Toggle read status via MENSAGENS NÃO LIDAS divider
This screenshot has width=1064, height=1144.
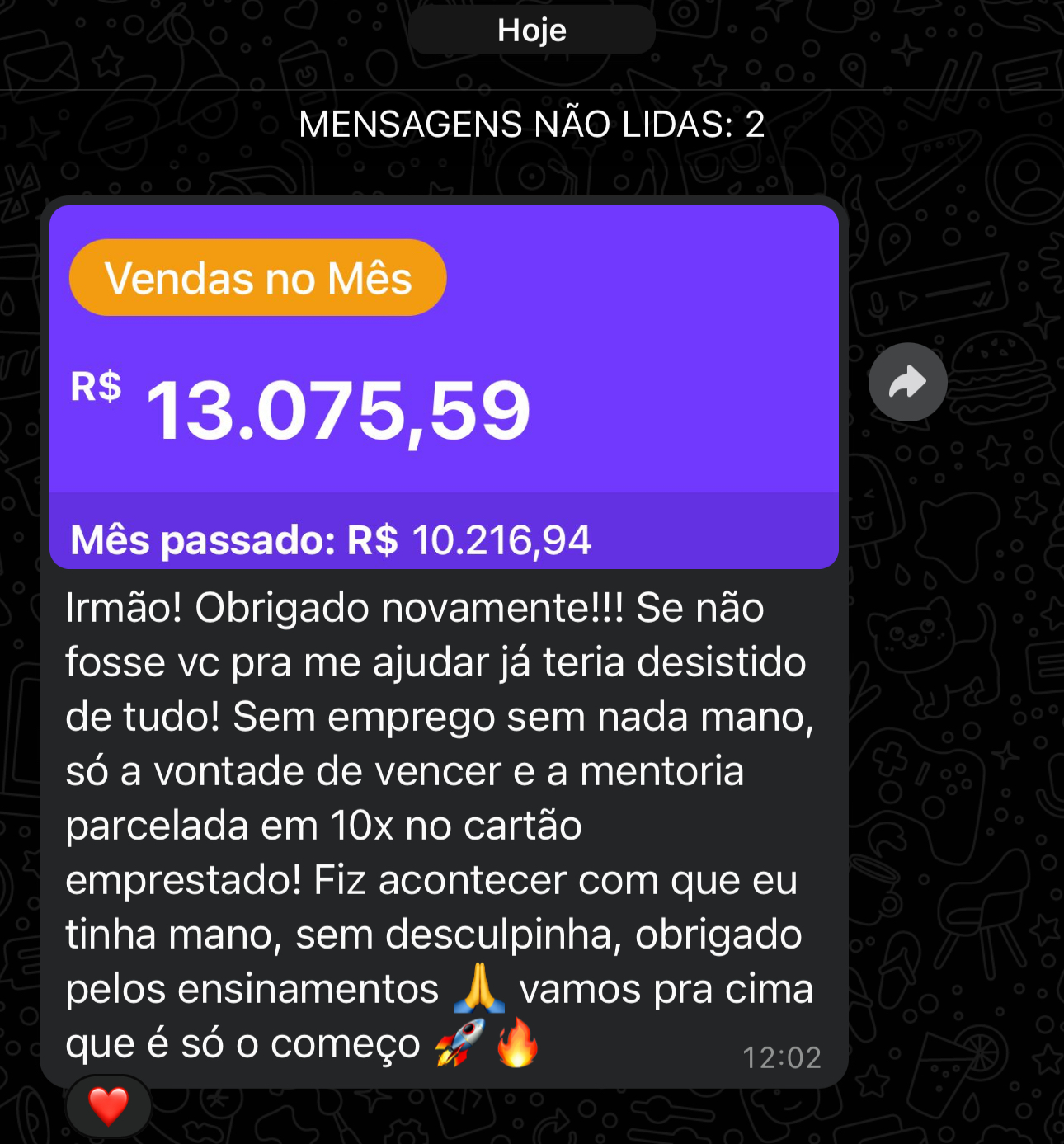532,123
